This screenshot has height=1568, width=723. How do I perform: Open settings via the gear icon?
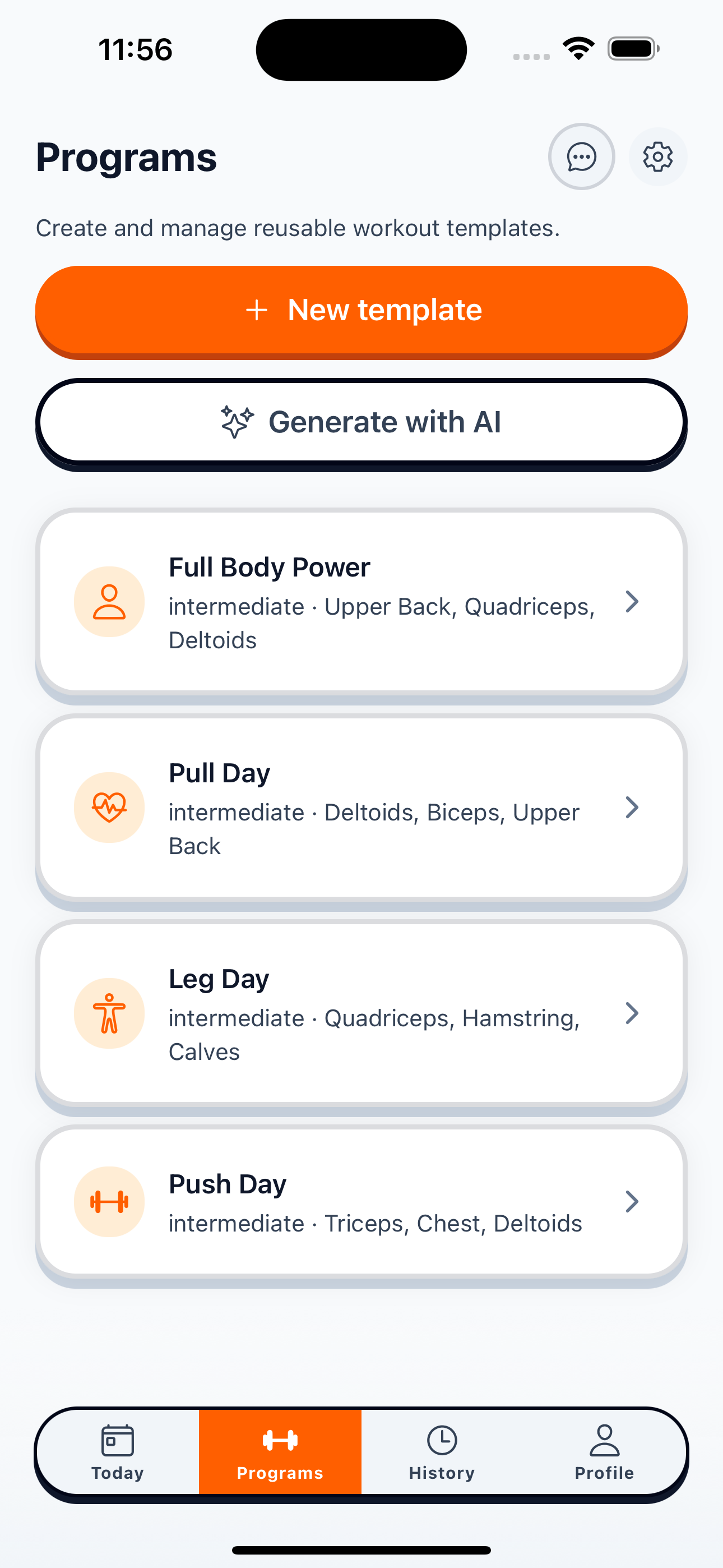(x=657, y=157)
